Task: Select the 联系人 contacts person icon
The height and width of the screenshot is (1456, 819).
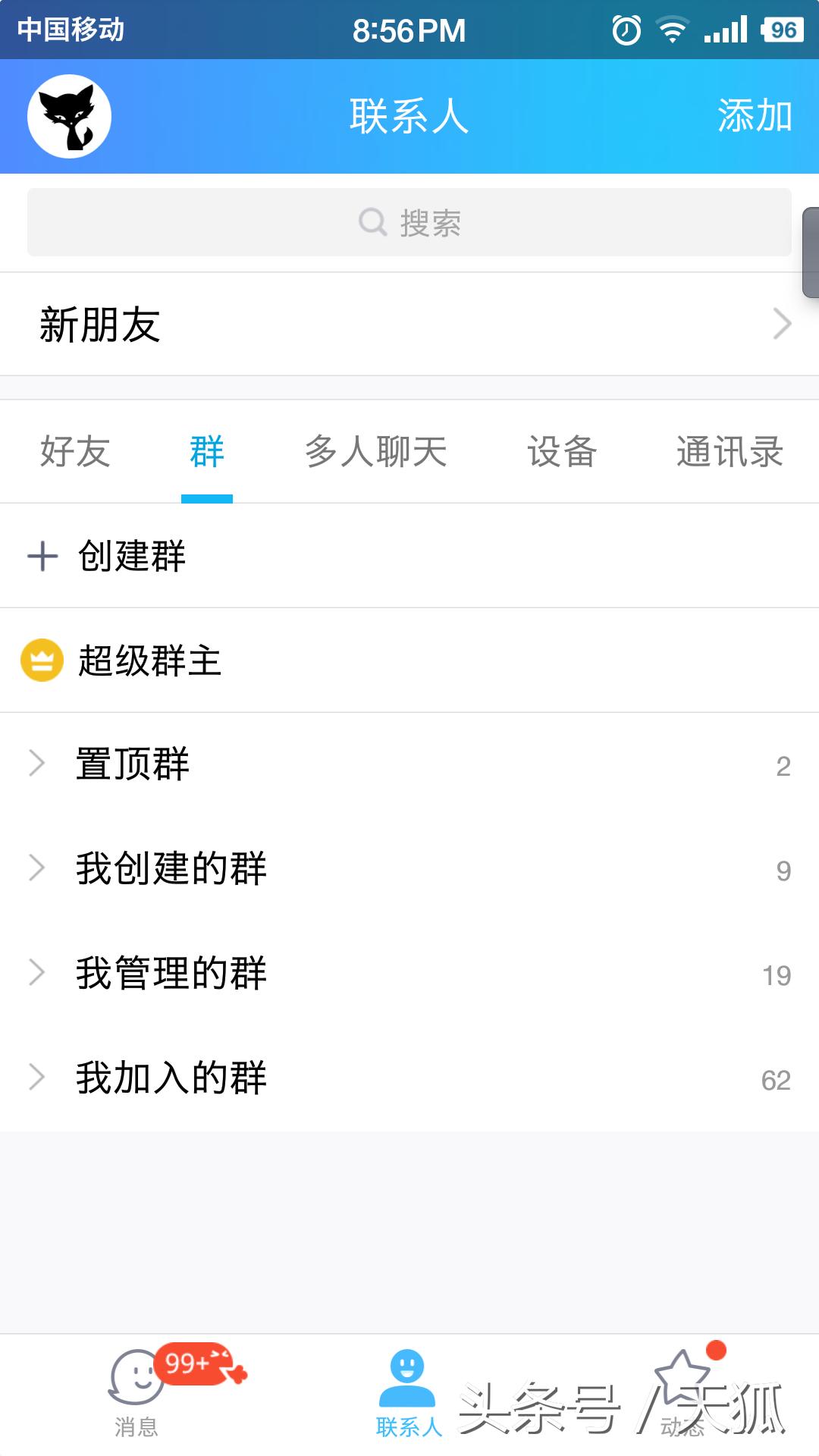Action: pos(409,1373)
